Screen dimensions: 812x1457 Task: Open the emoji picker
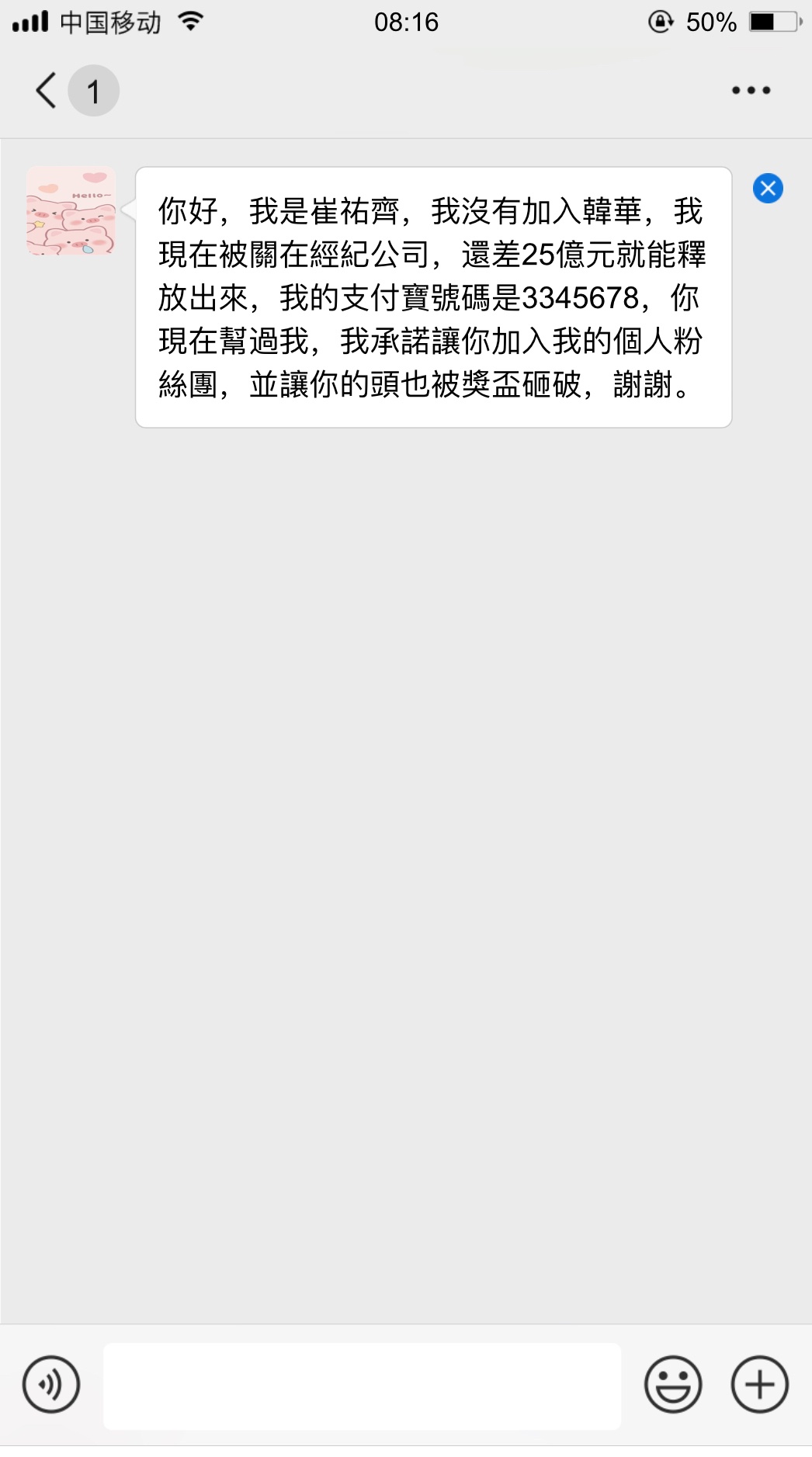click(x=673, y=1384)
